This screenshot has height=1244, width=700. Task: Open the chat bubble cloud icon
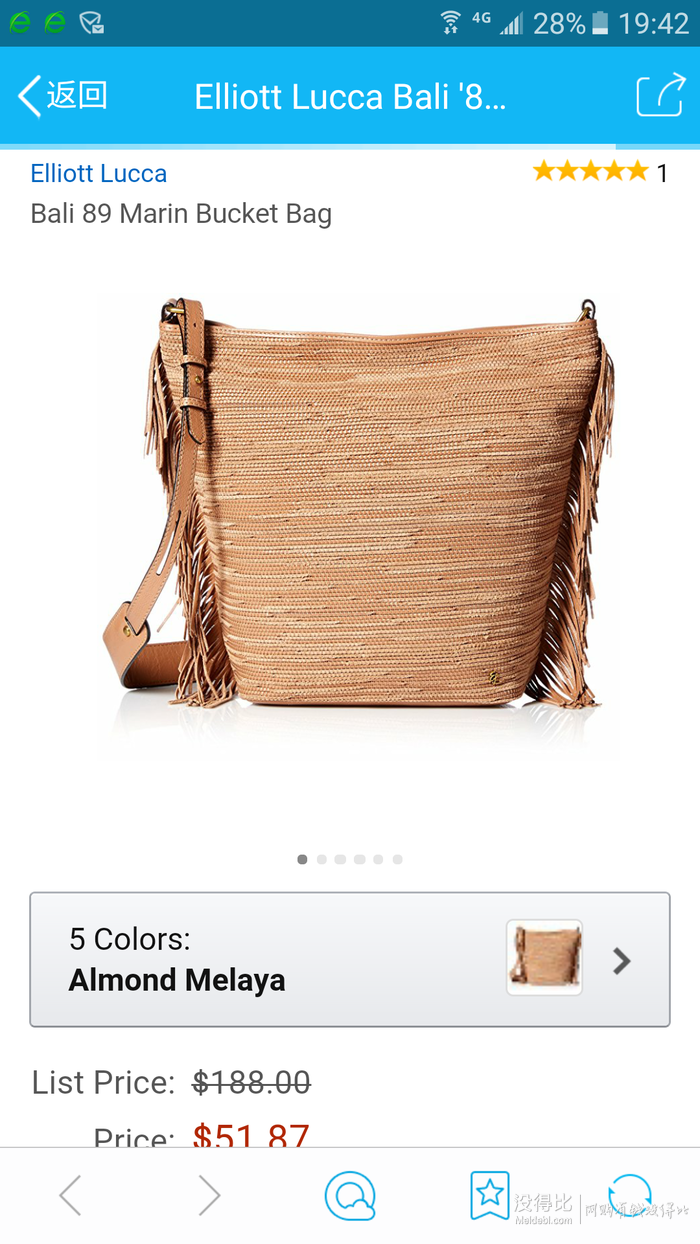[x=350, y=1195]
